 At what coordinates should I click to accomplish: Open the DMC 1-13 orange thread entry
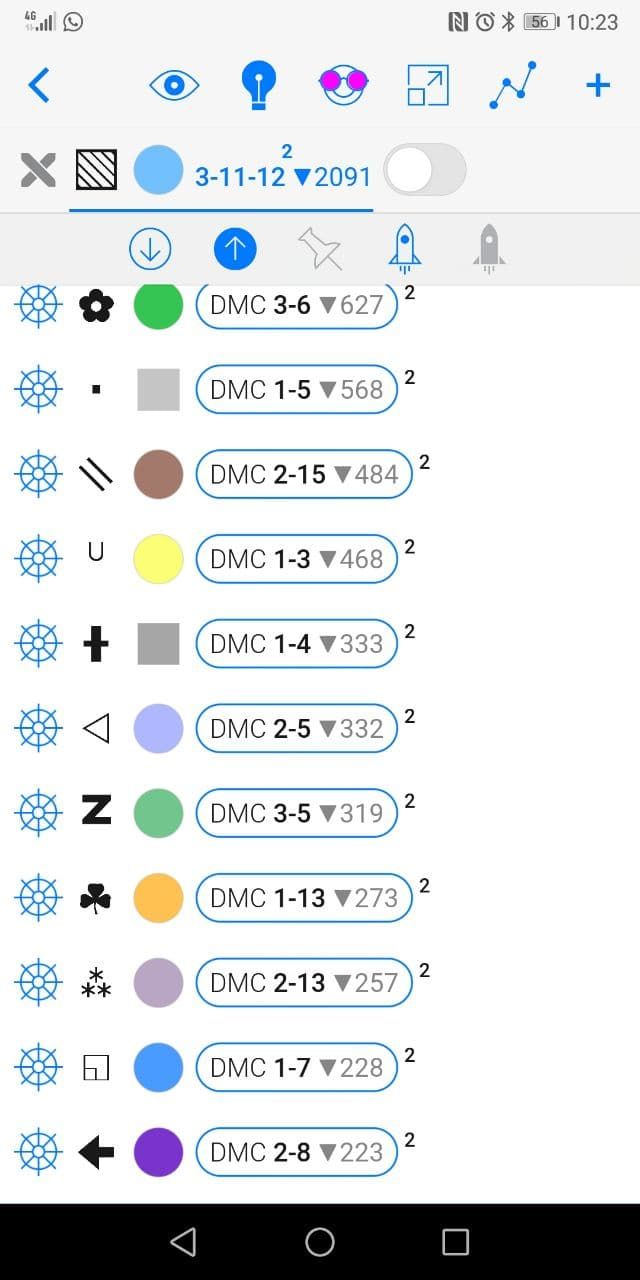304,898
